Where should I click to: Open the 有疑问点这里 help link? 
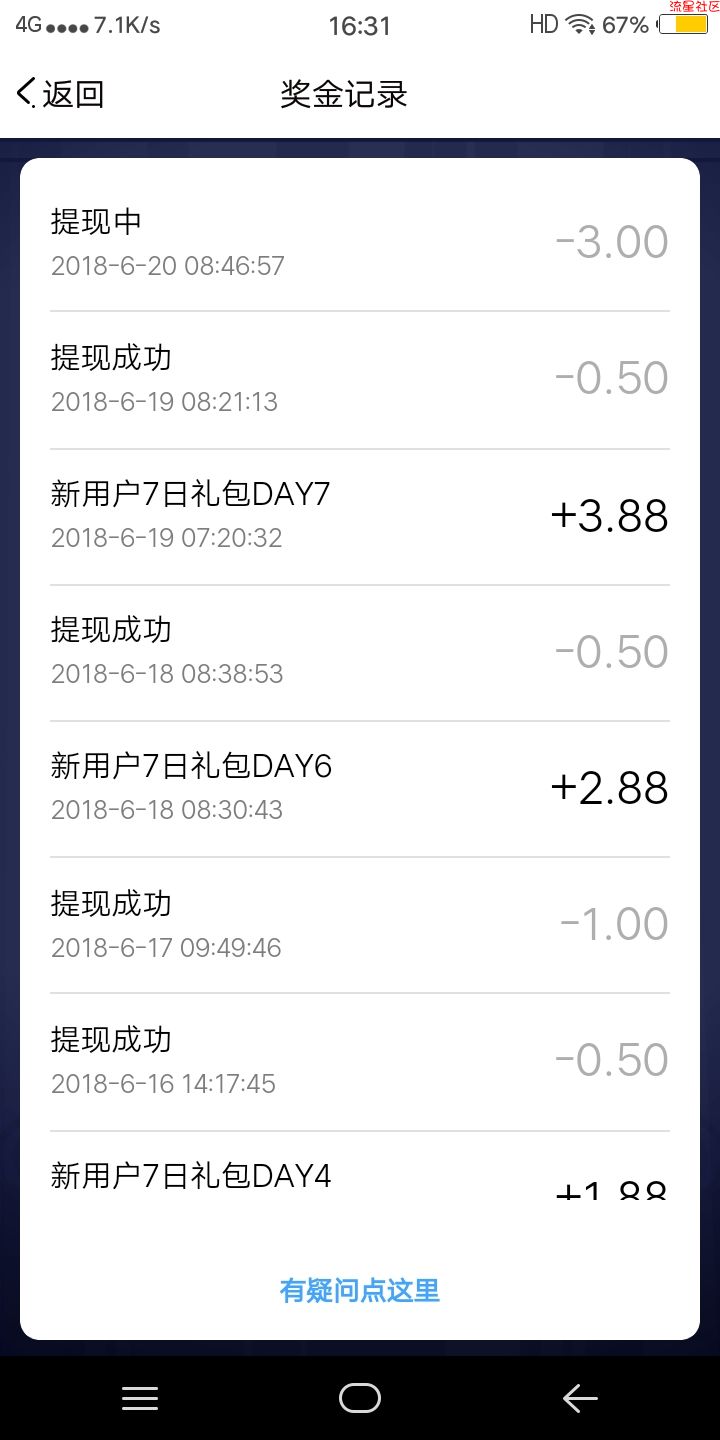[x=360, y=1290]
